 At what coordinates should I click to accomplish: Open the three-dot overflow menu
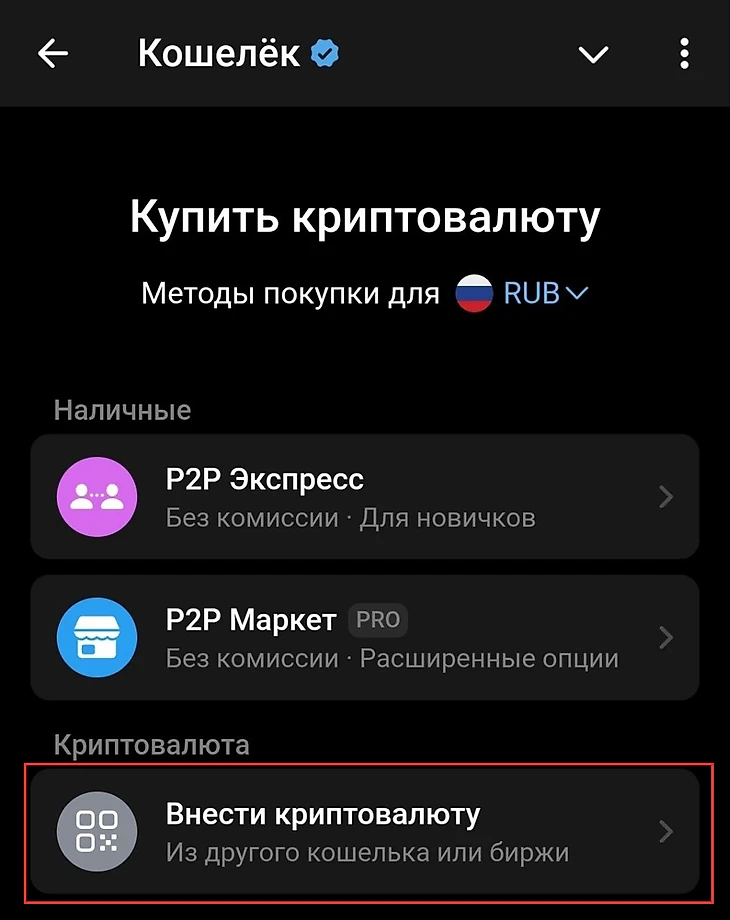pyautogui.click(x=684, y=54)
